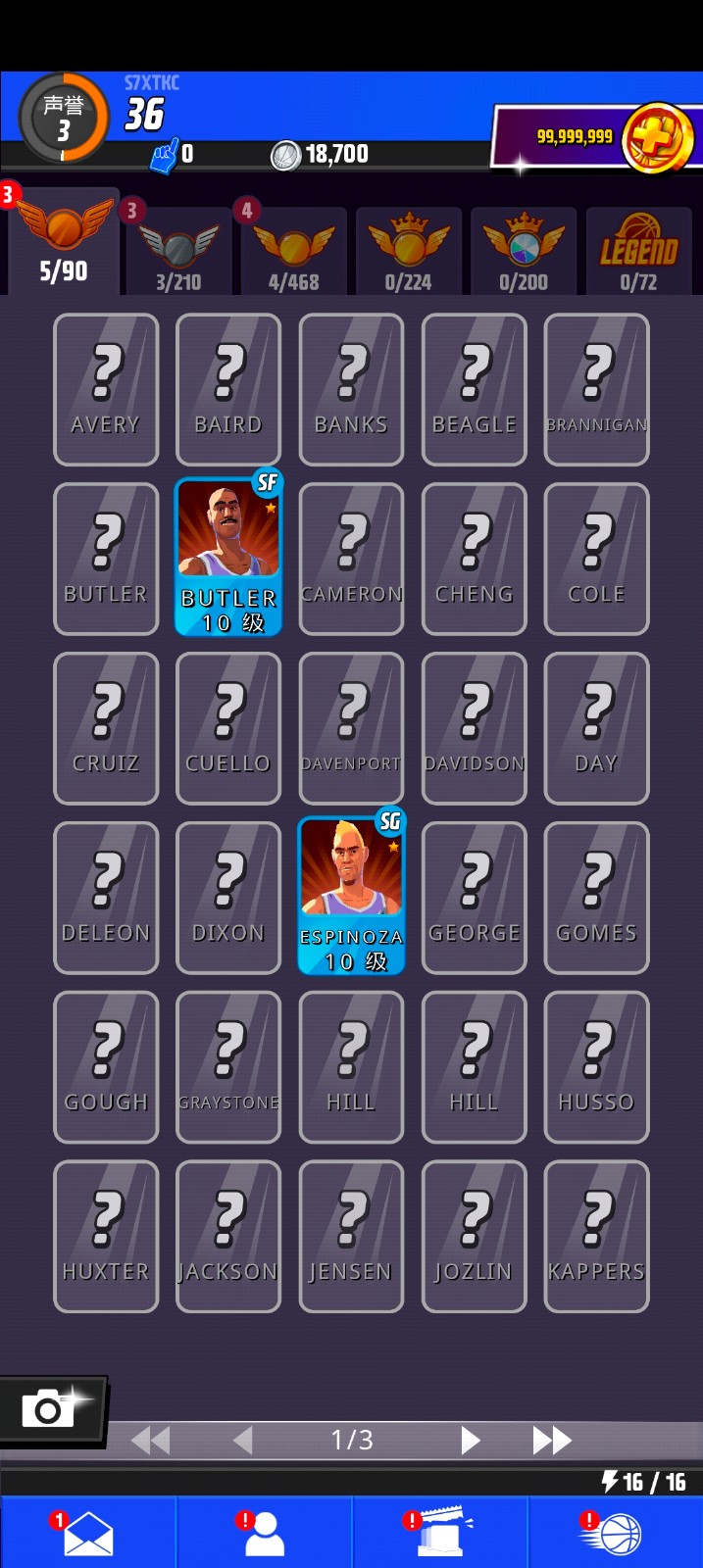Tap the gold plus coin button
The image size is (703, 1568).
pos(657,138)
